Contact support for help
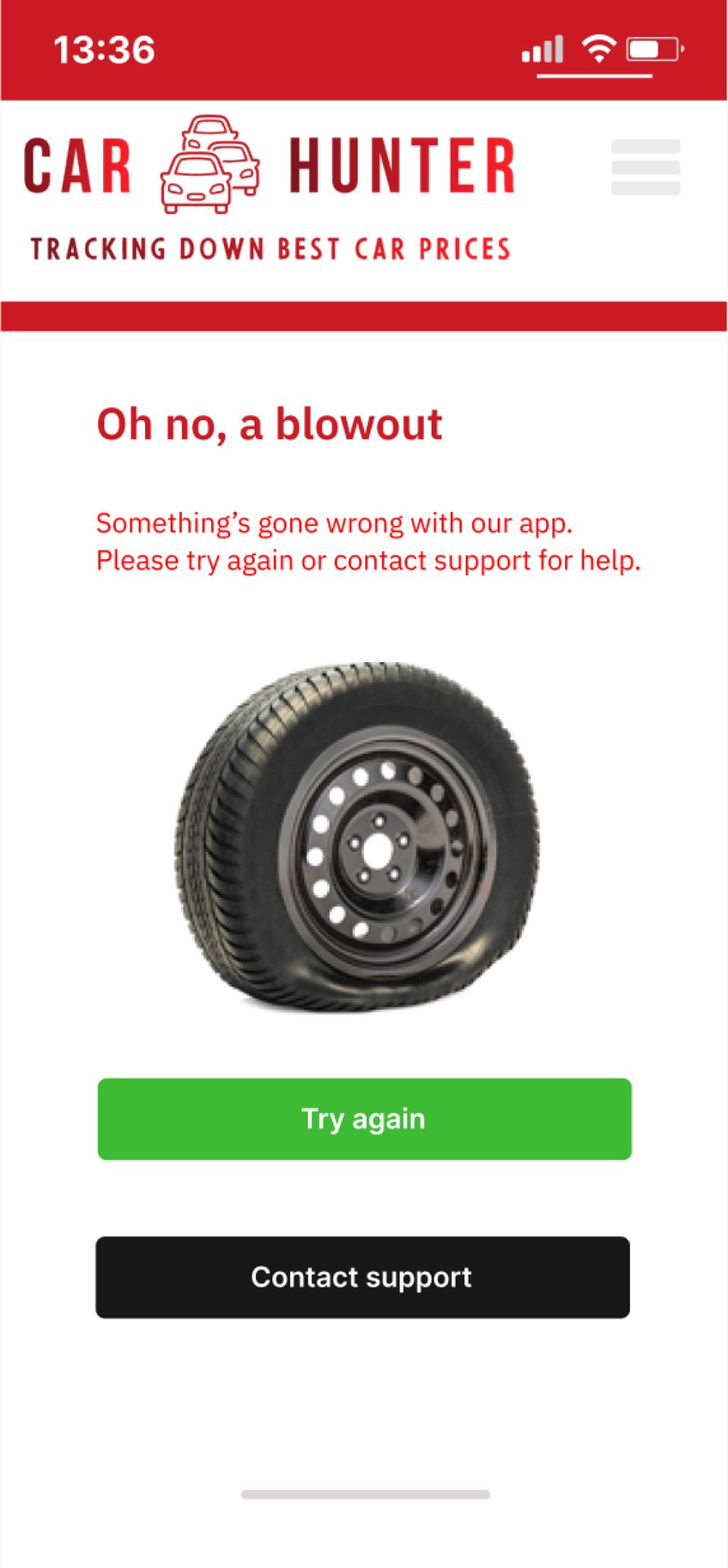728x1568 pixels. 363,1277
